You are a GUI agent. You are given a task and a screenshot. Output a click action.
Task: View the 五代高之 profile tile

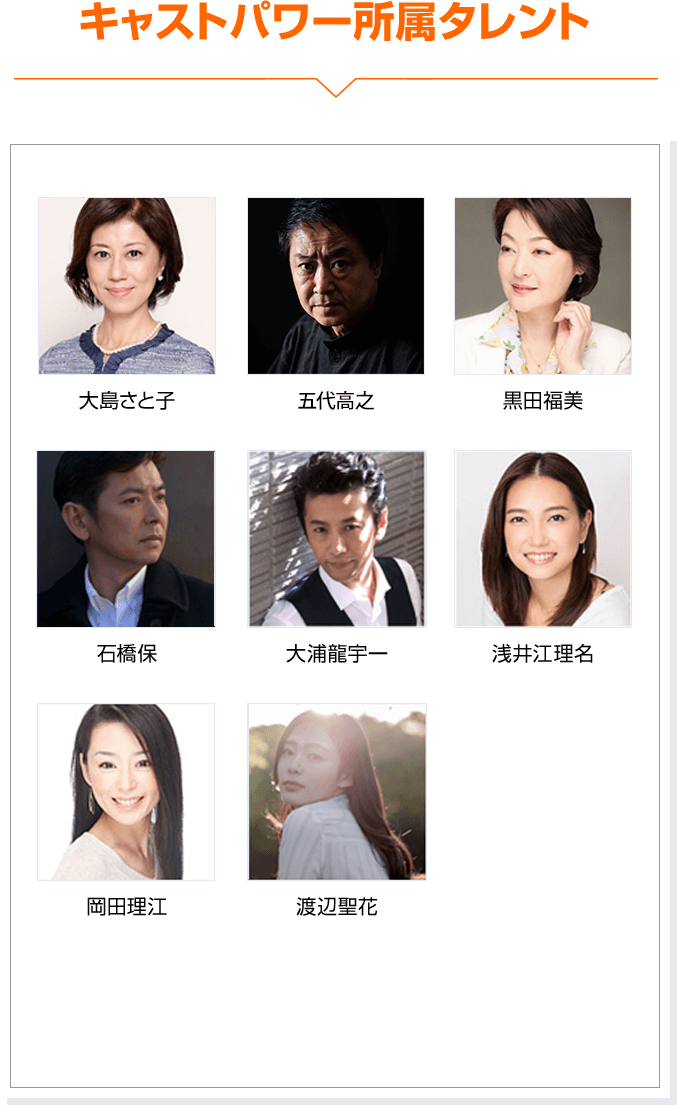[336, 286]
